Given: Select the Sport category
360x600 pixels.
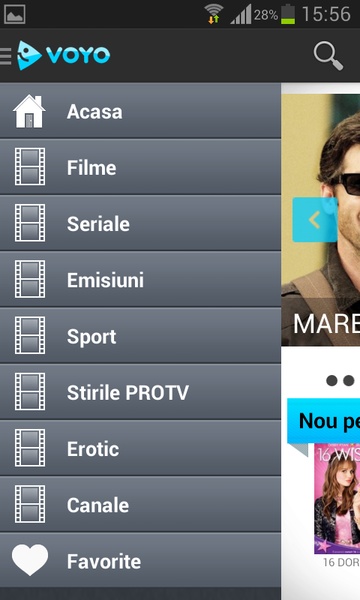Looking at the screenshot, I should coord(140,336).
